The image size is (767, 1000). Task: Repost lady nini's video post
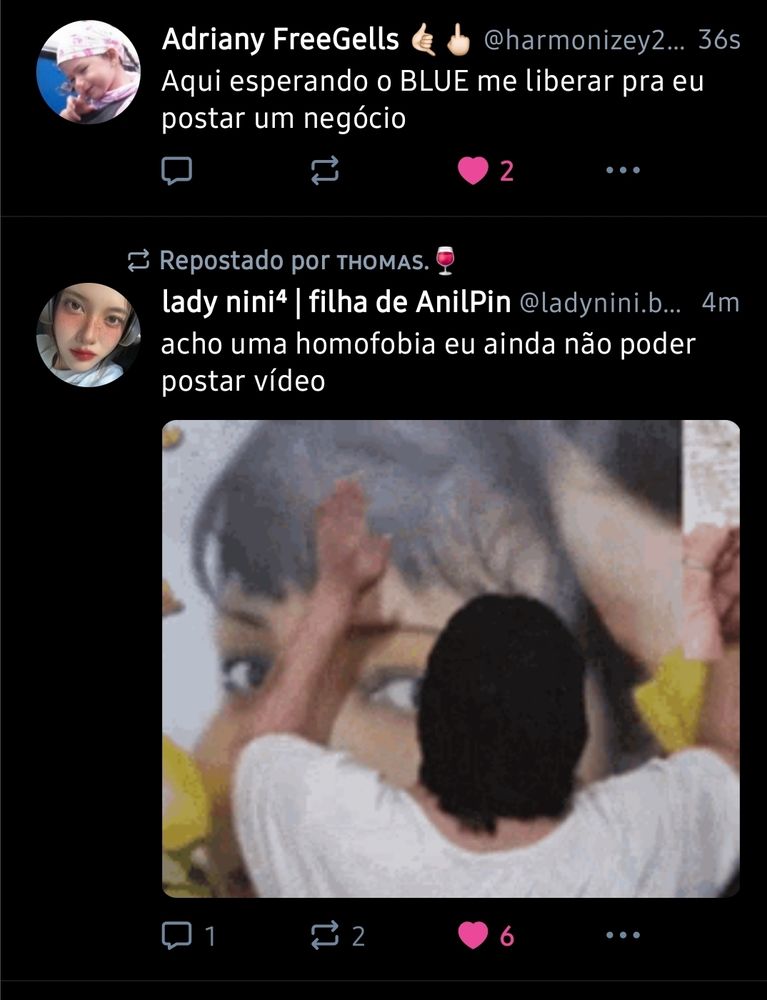tap(325, 936)
